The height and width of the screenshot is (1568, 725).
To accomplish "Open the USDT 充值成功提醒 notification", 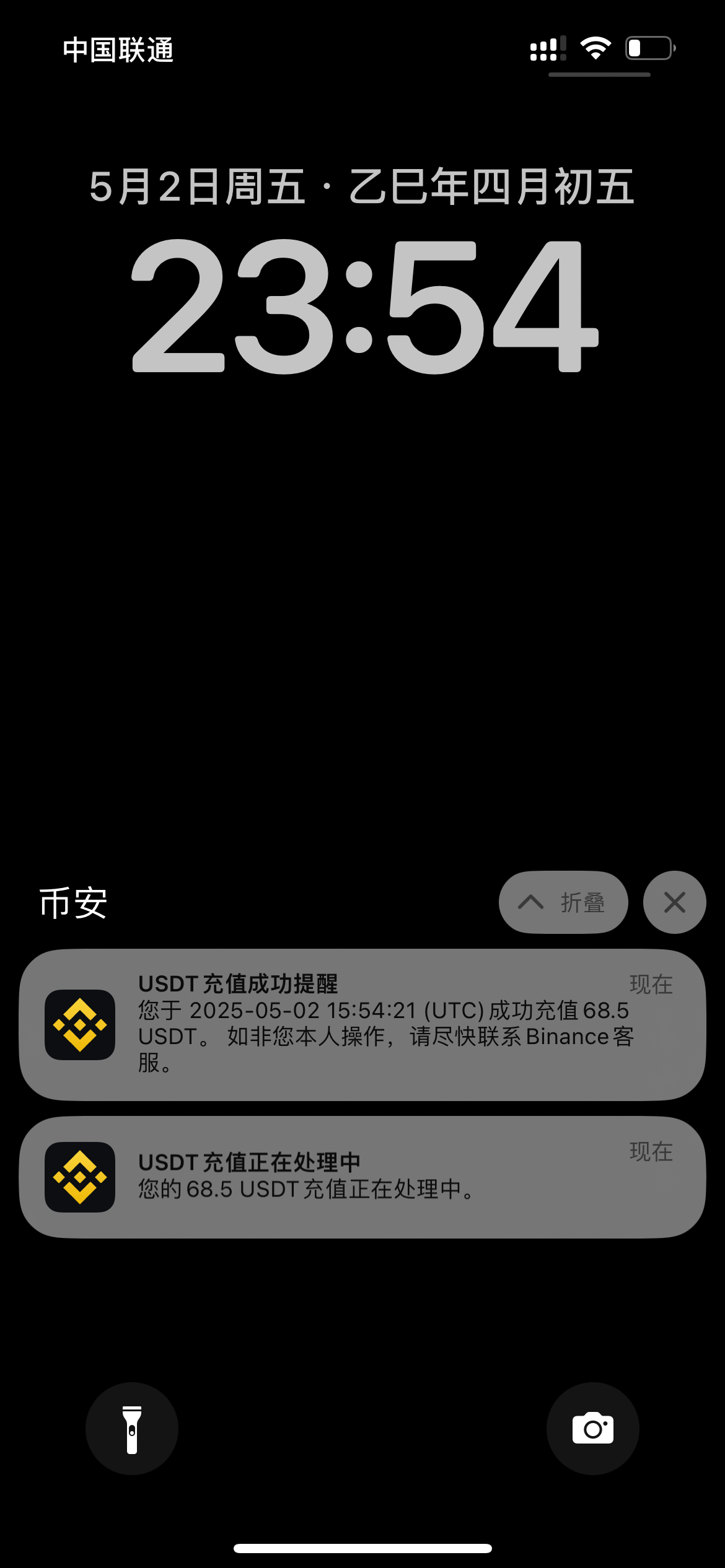I will (x=362, y=1024).
